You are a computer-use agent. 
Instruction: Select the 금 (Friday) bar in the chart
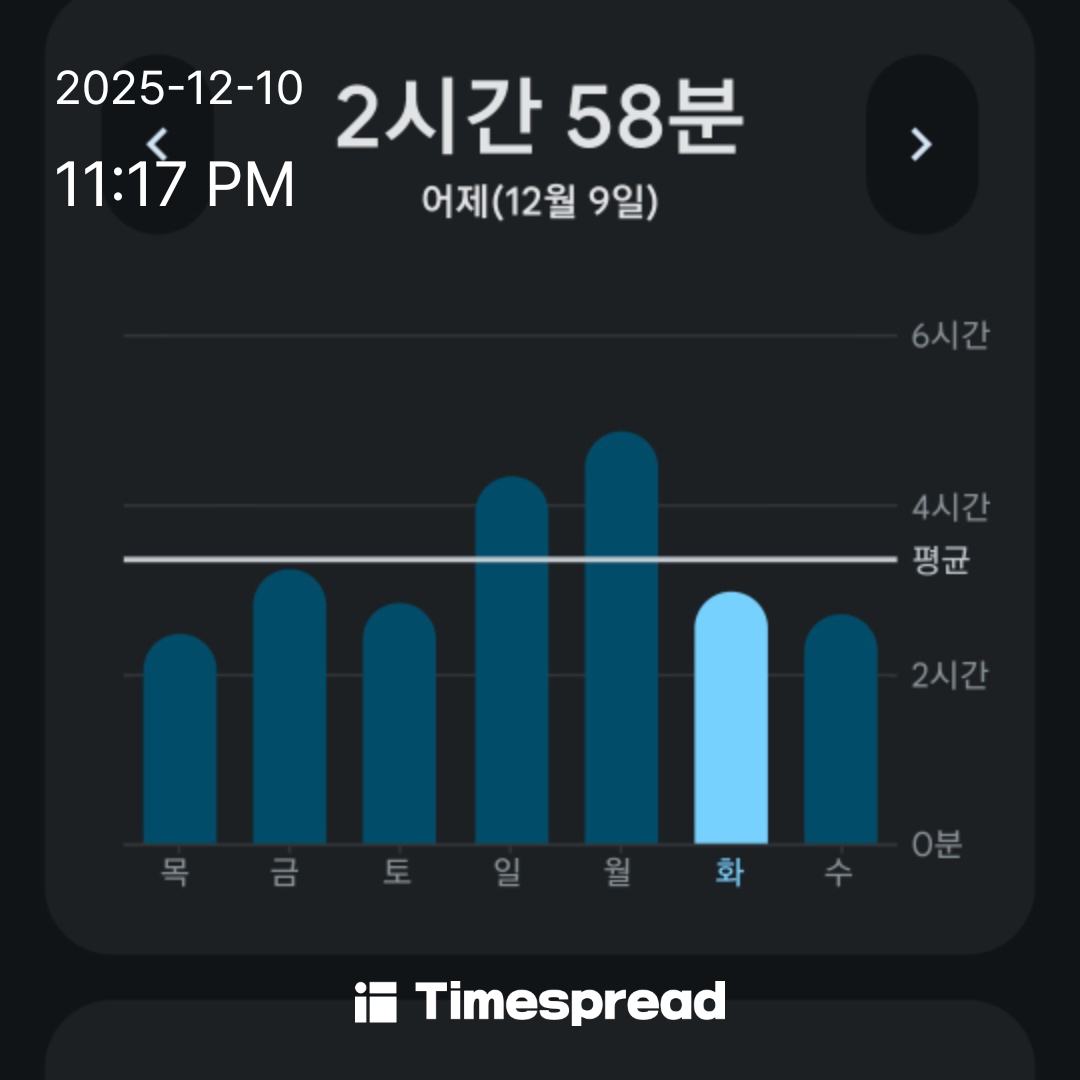click(290, 708)
